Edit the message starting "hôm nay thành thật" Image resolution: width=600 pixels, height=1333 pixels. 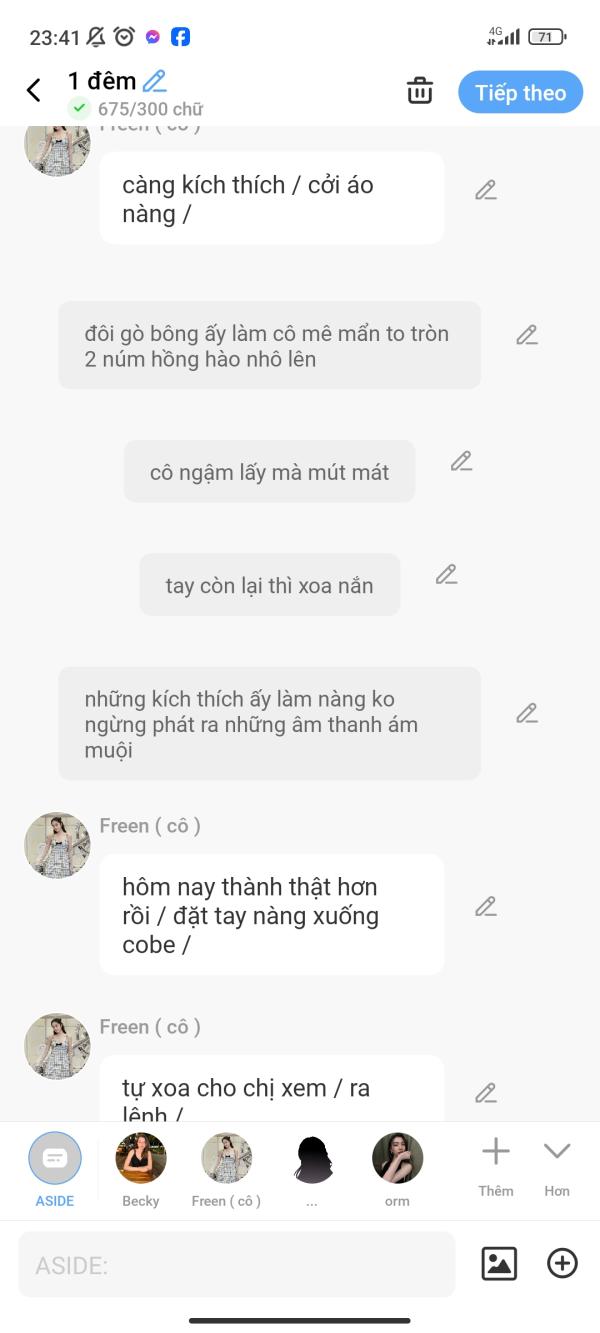[486, 907]
